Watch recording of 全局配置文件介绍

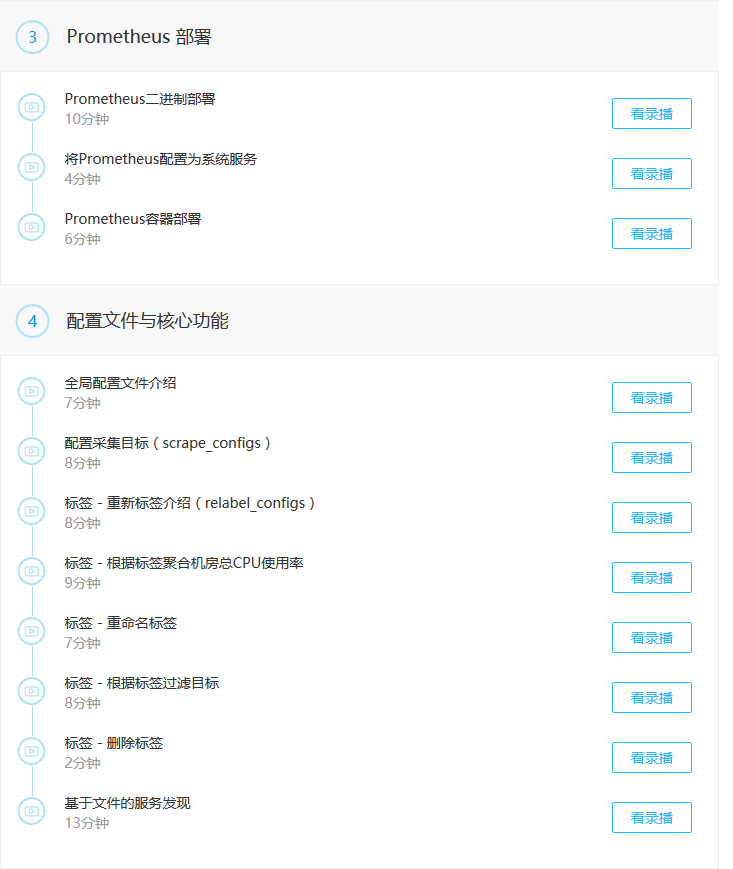click(651, 398)
